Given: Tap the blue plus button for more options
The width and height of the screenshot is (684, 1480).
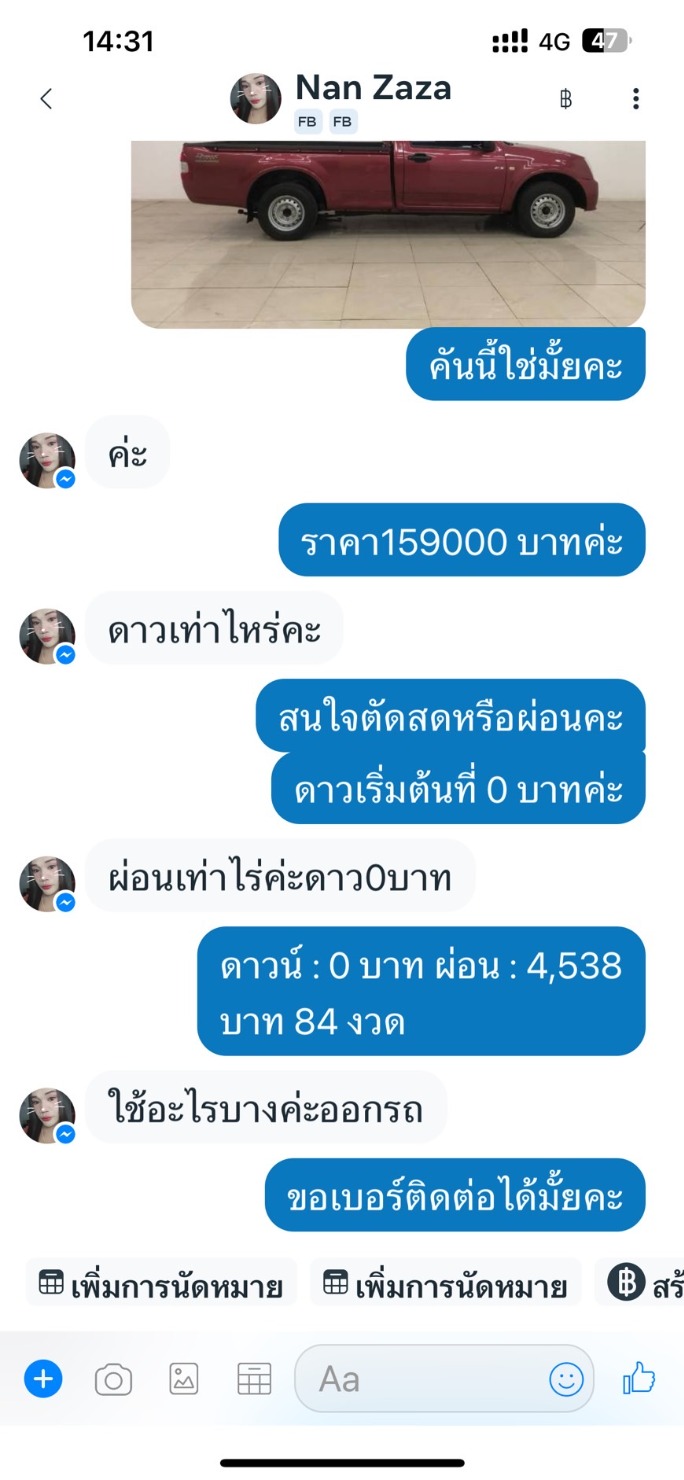Looking at the screenshot, I should 43,1380.
